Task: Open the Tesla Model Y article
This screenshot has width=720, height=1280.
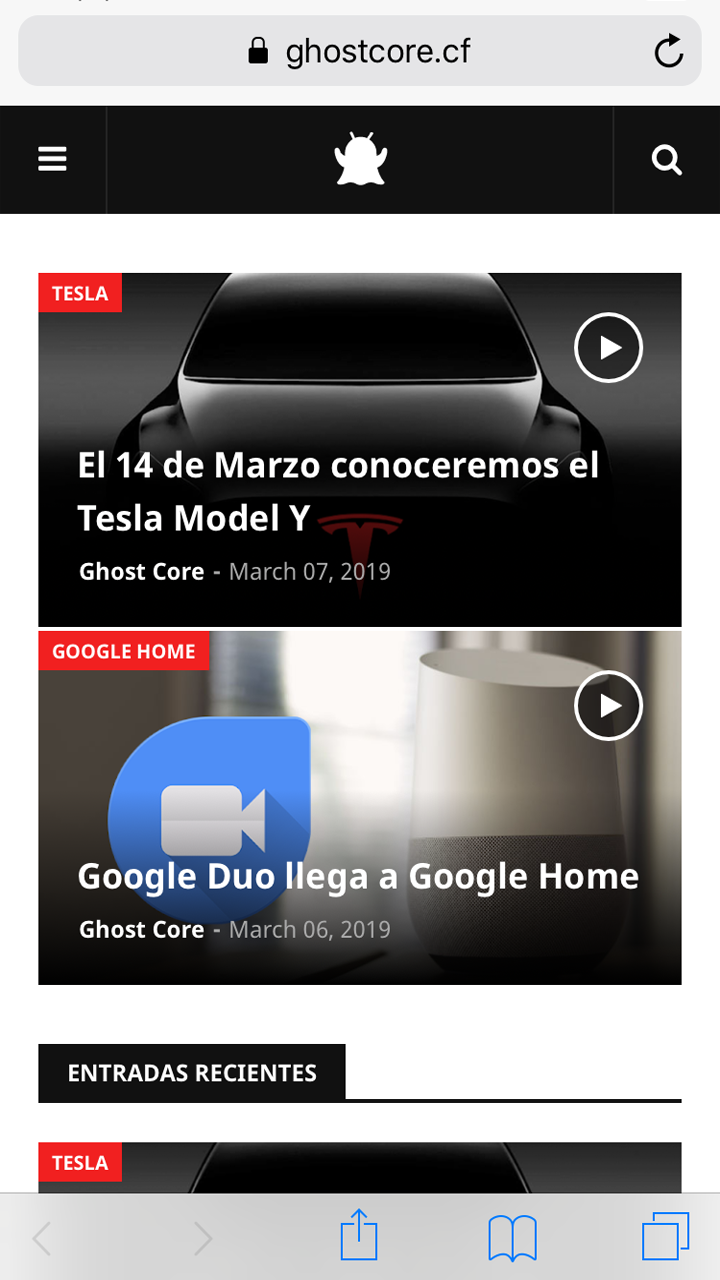Action: pos(338,491)
